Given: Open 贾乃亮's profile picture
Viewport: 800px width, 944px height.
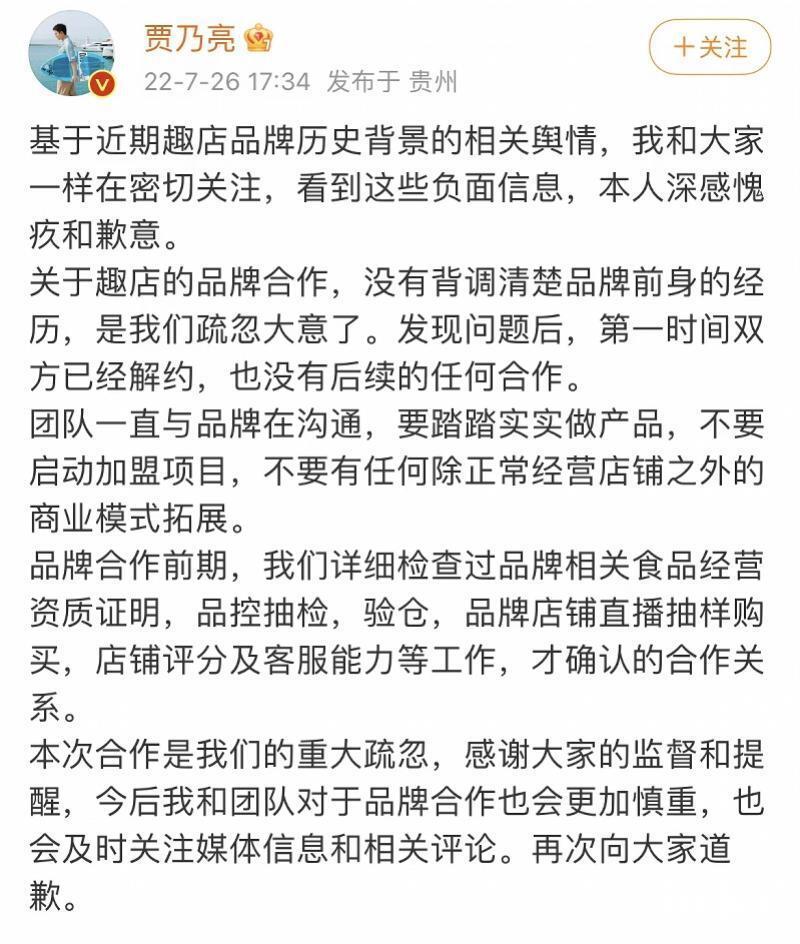Looking at the screenshot, I should 71,53.
